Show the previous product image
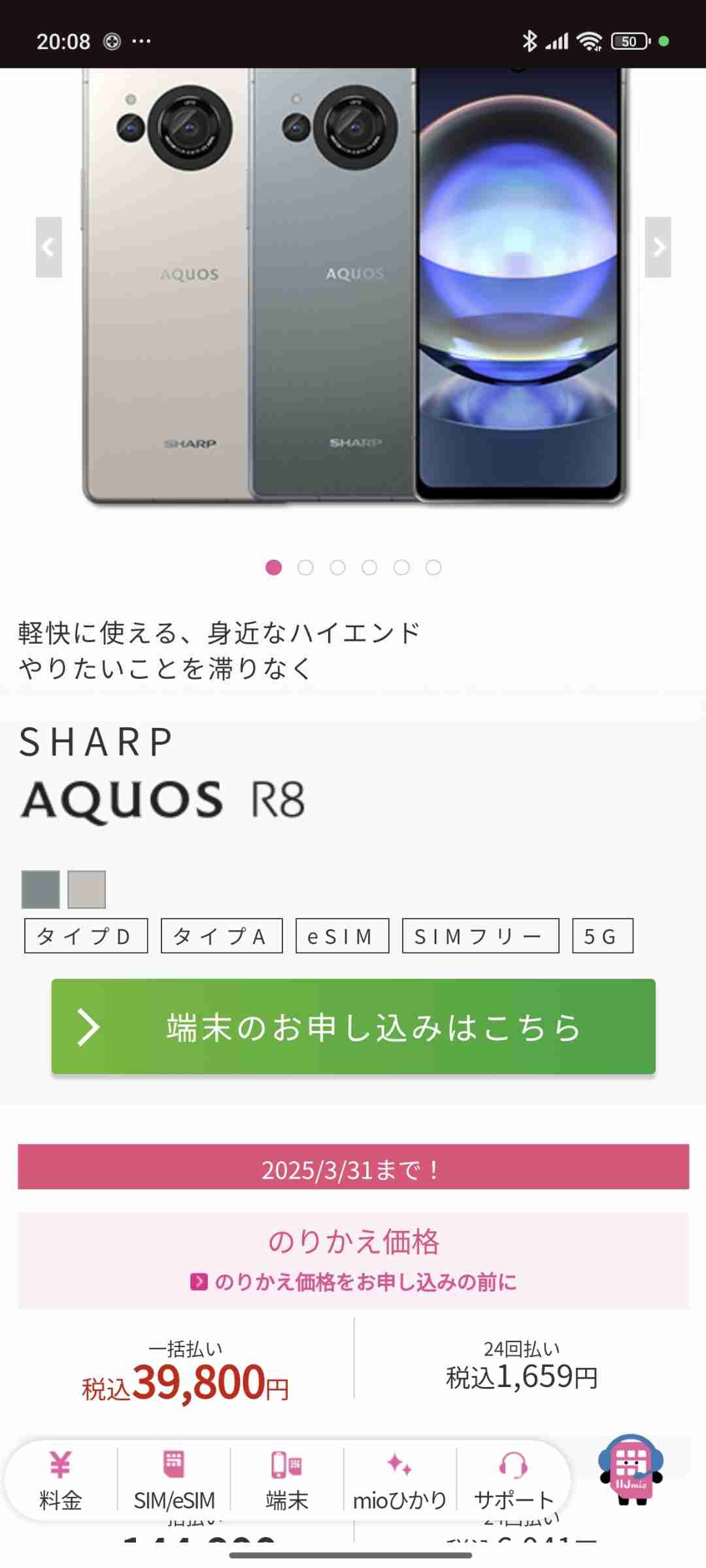Image resolution: width=706 pixels, height=1568 pixels. pos(48,247)
